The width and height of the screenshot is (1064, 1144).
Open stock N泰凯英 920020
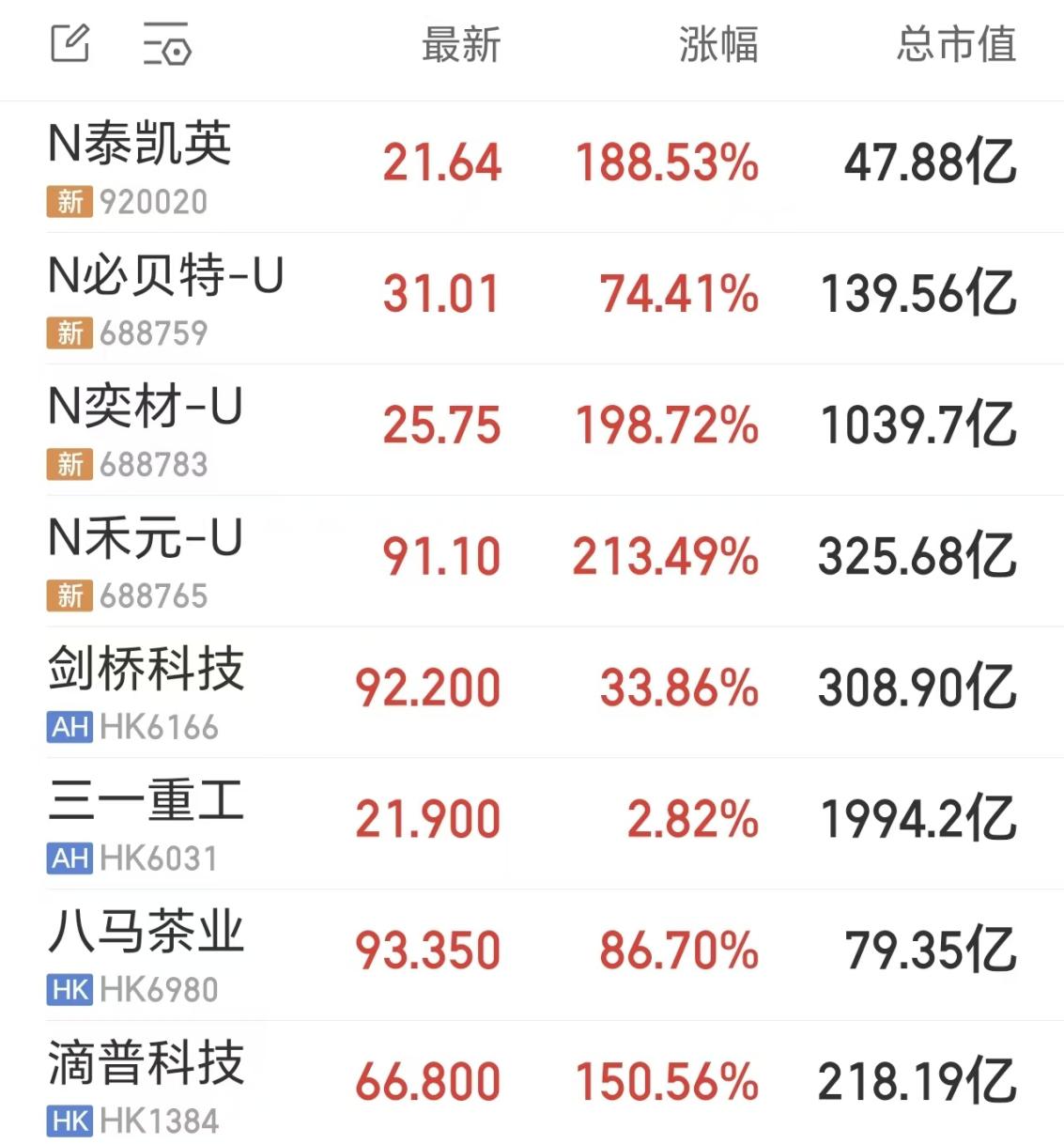point(532,167)
